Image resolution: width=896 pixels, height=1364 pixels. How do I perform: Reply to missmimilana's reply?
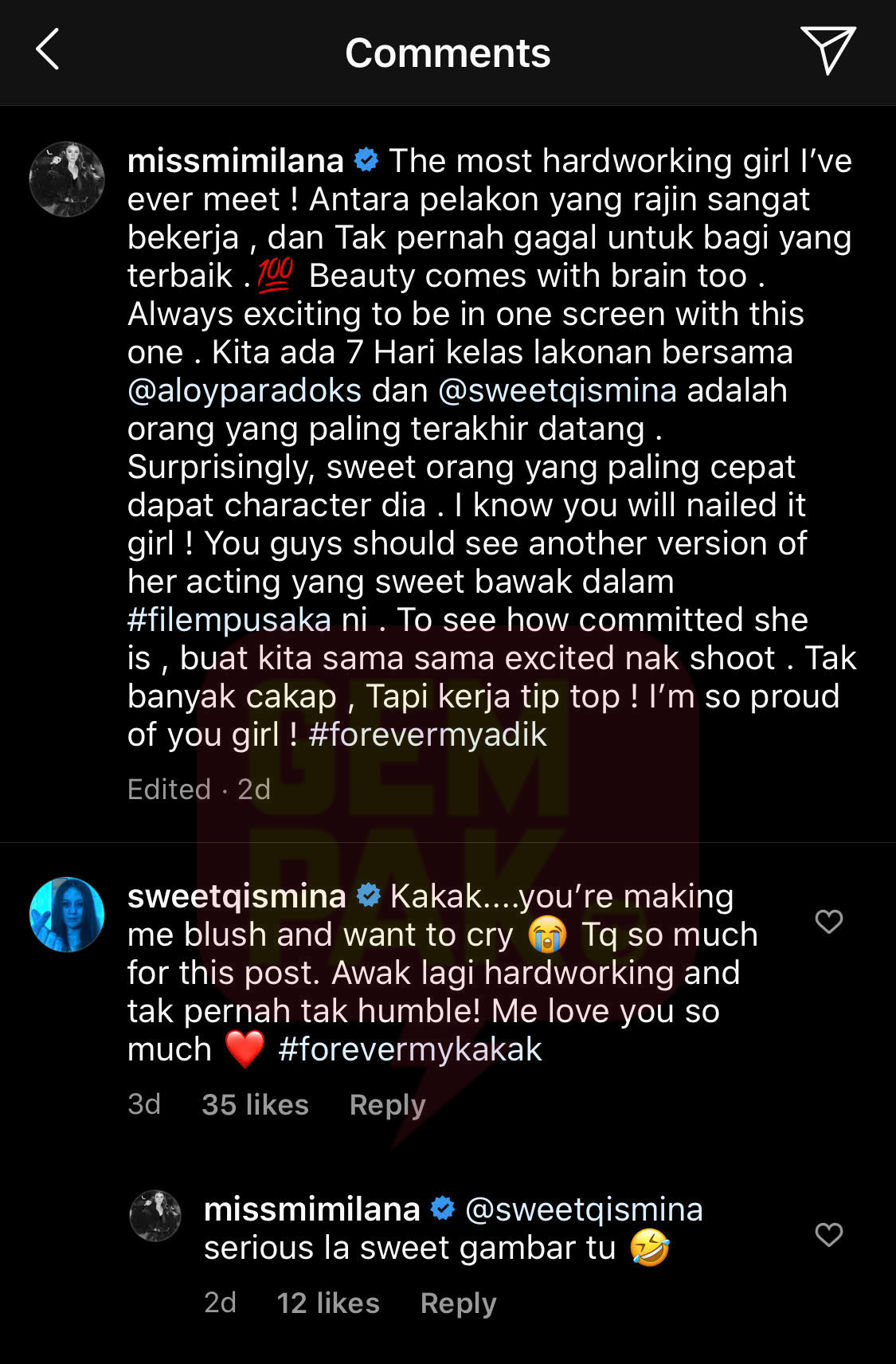click(458, 1303)
